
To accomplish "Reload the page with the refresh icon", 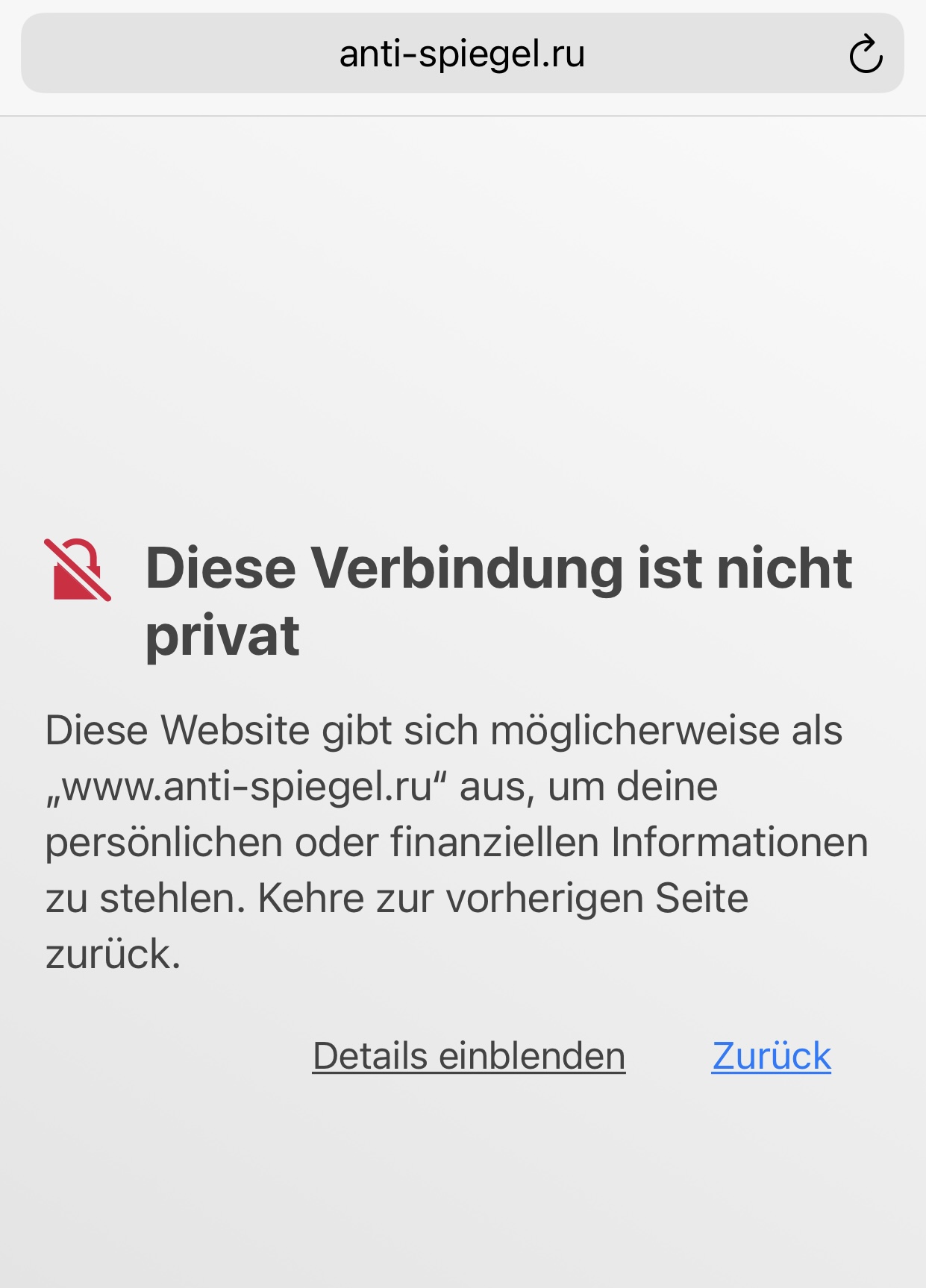I will point(866,54).
